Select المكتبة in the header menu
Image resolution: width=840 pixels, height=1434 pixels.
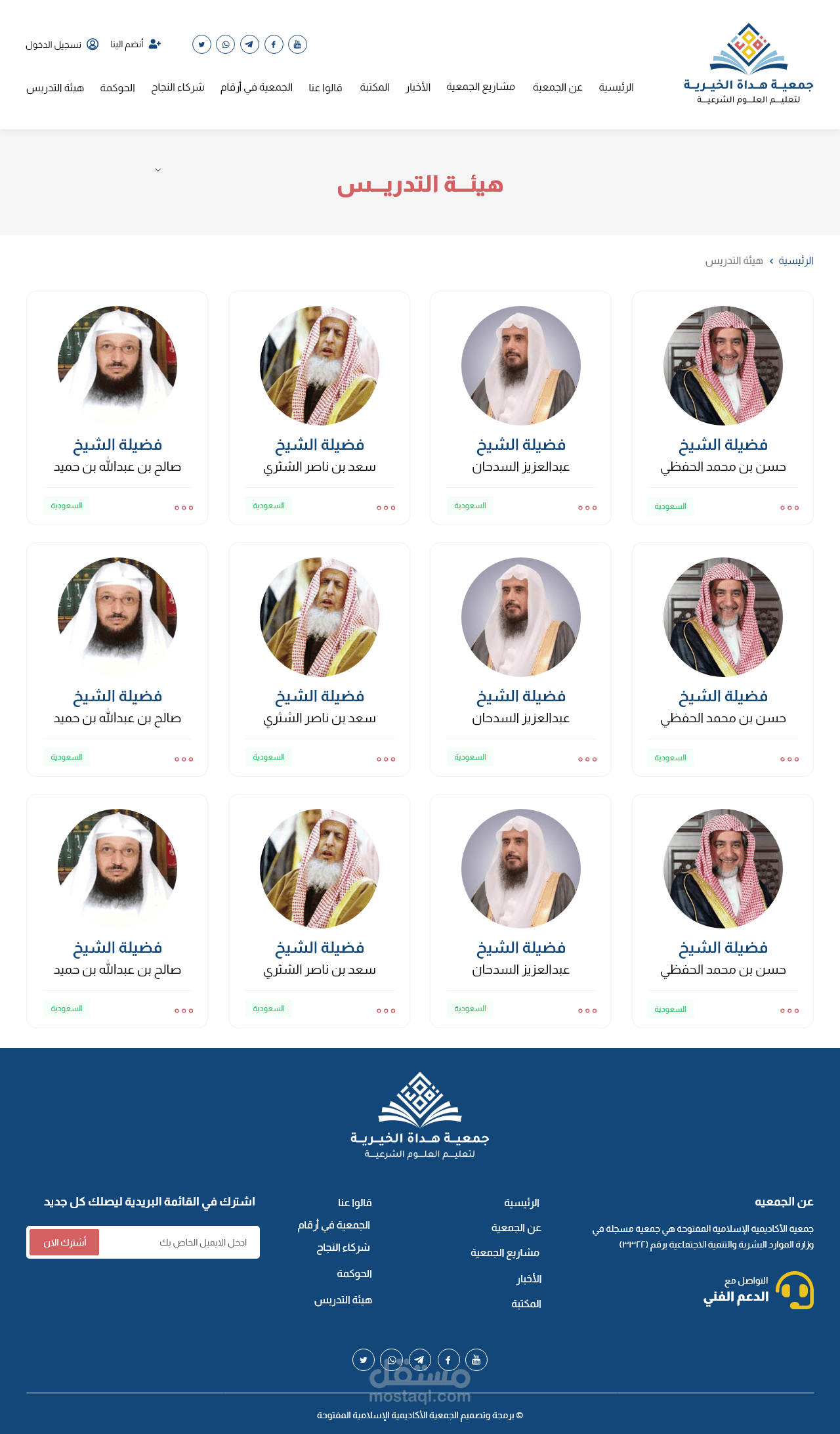pyautogui.click(x=375, y=87)
